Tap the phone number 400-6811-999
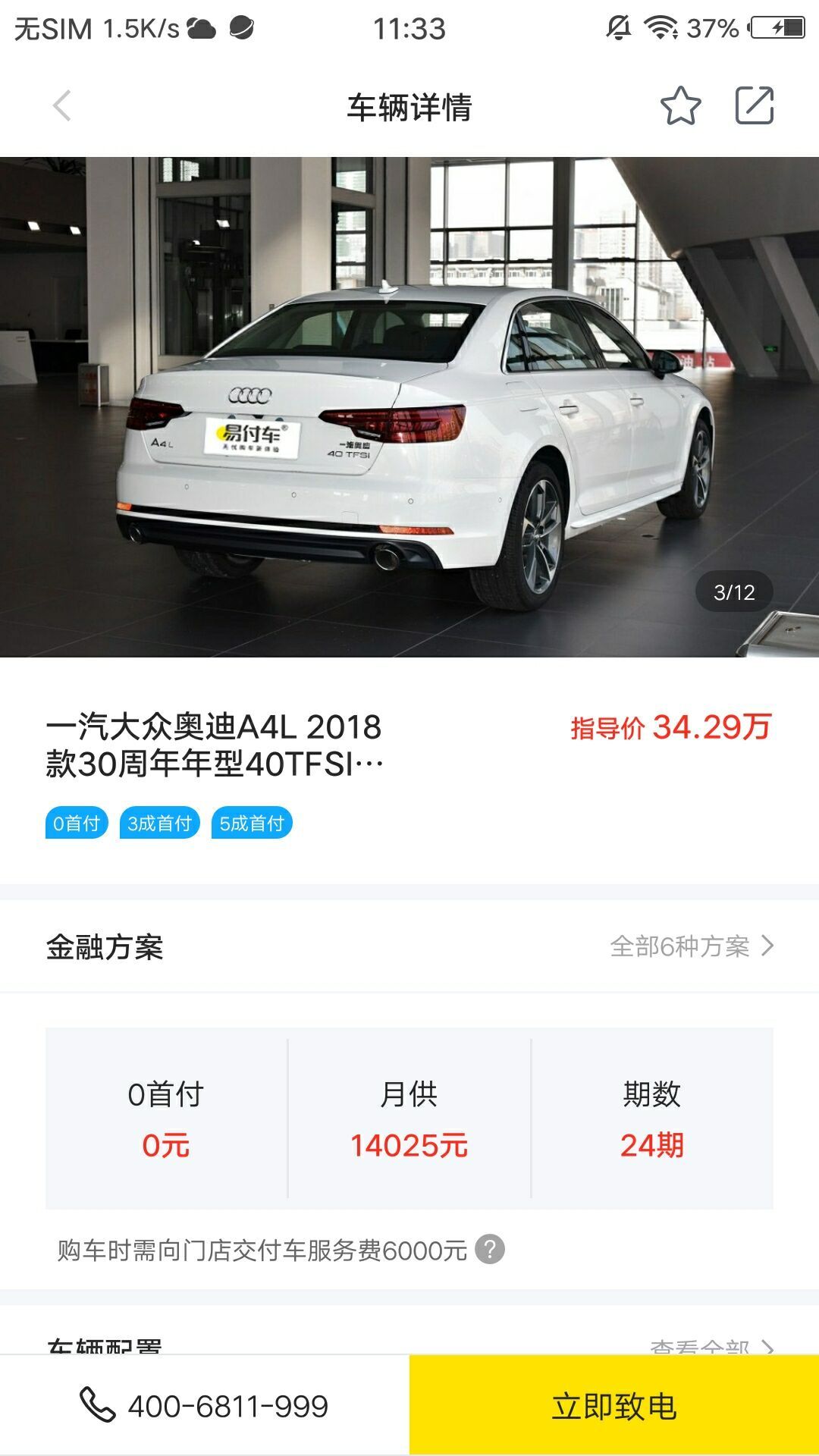The width and height of the screenshot is (819, 1456). [x=205, y=1406]
